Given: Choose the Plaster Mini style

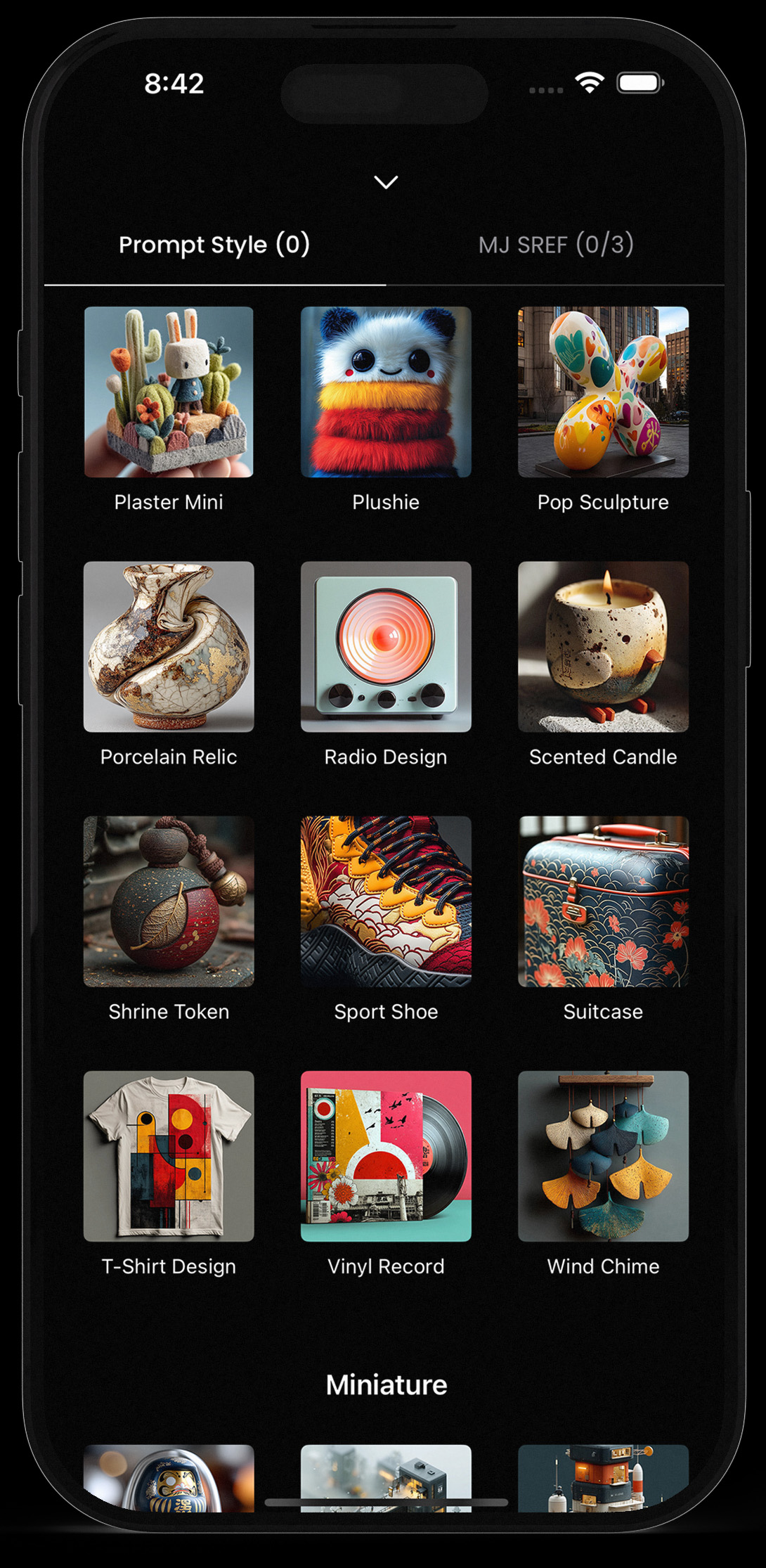Looking at the screenshot, I should click(x=169, y=392).
